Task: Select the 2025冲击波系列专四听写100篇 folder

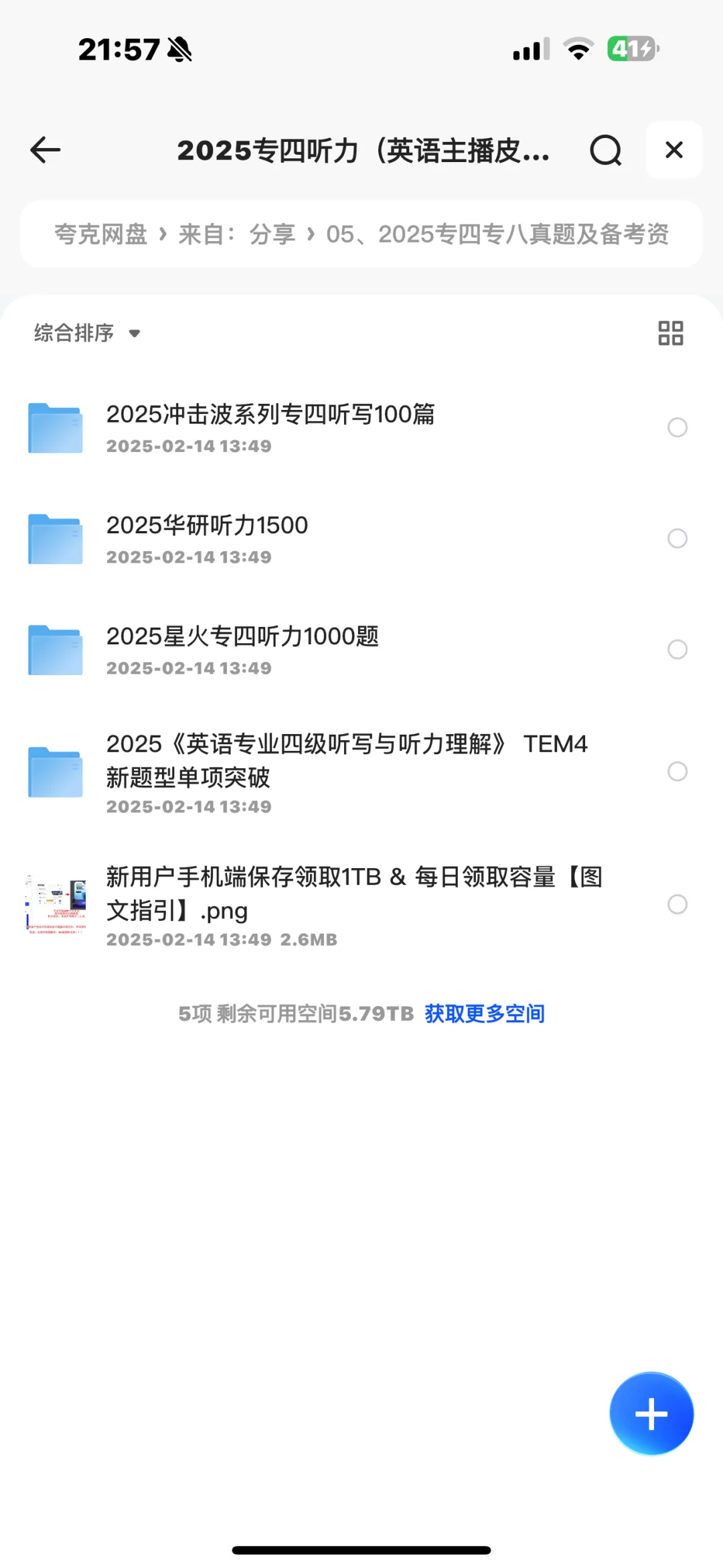Action: 677,427
